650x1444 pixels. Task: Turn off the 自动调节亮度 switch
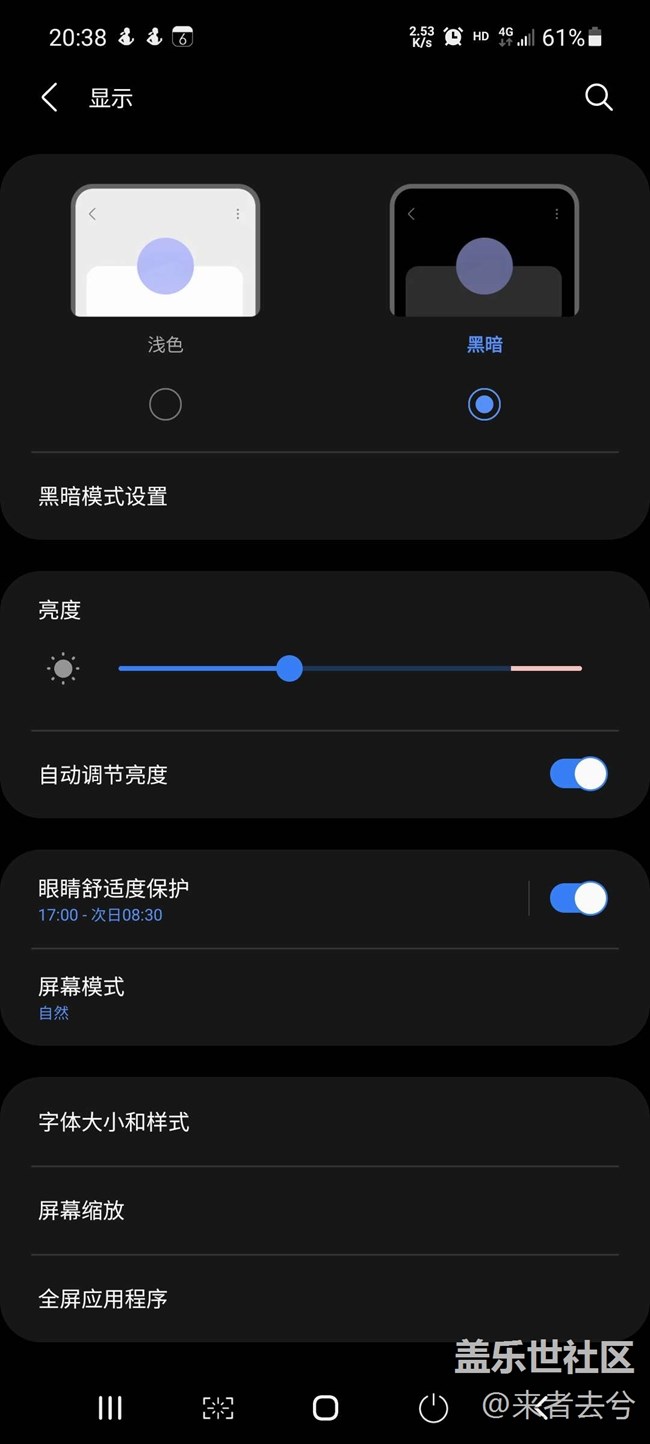click(x=578, y=774)
